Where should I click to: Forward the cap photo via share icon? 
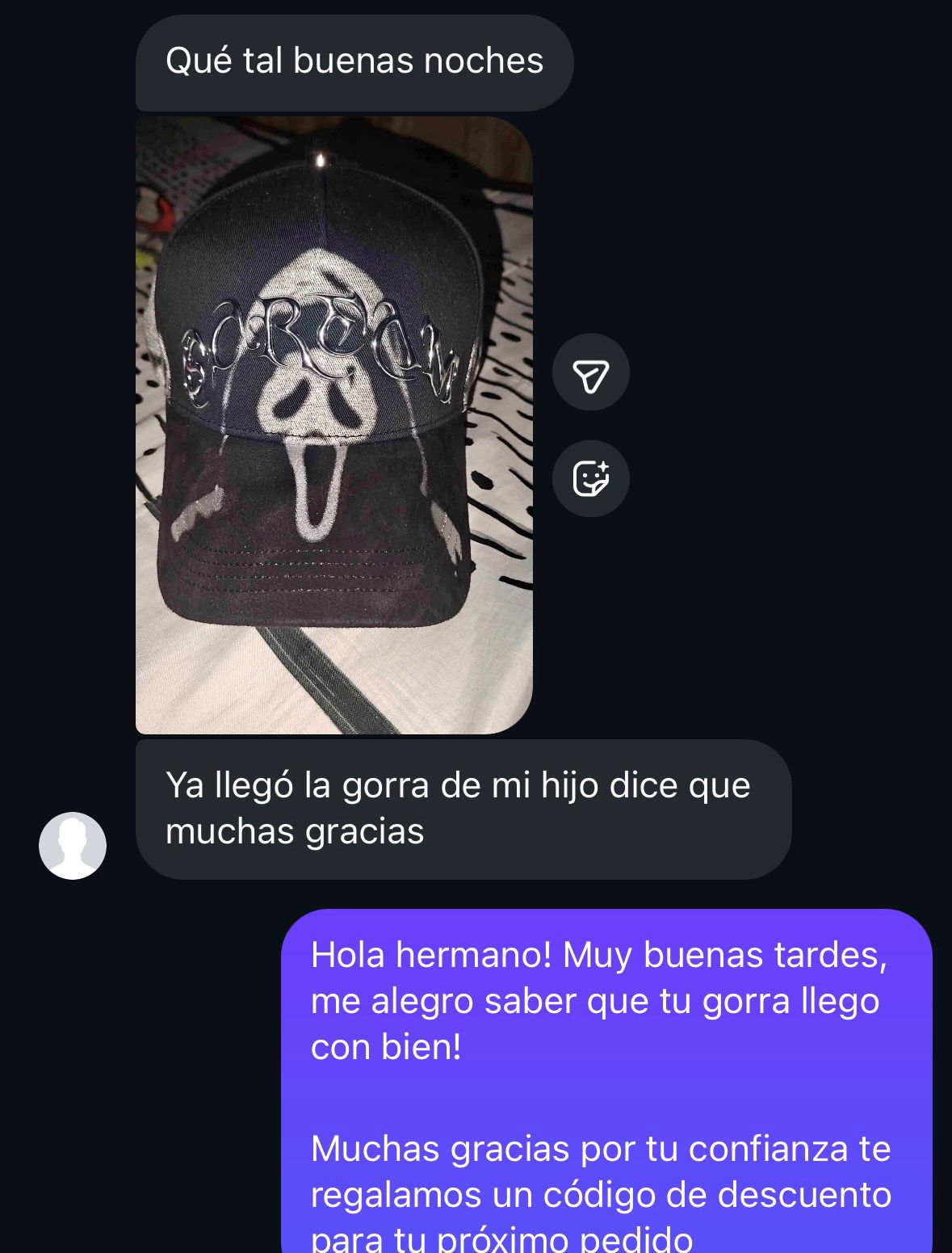click(590, 372)
